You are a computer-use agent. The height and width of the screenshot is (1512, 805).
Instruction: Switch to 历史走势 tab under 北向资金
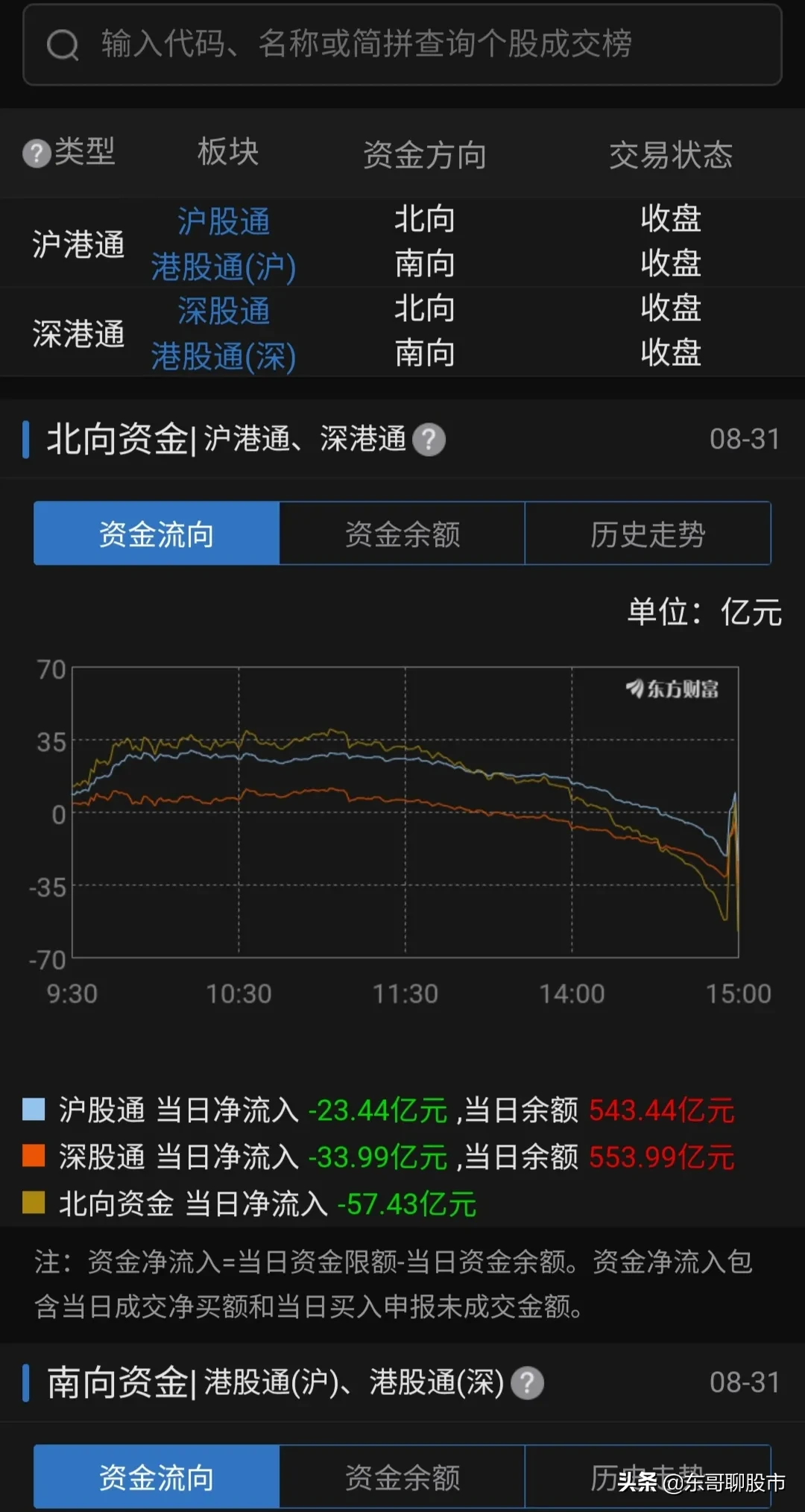click(648, 534)
